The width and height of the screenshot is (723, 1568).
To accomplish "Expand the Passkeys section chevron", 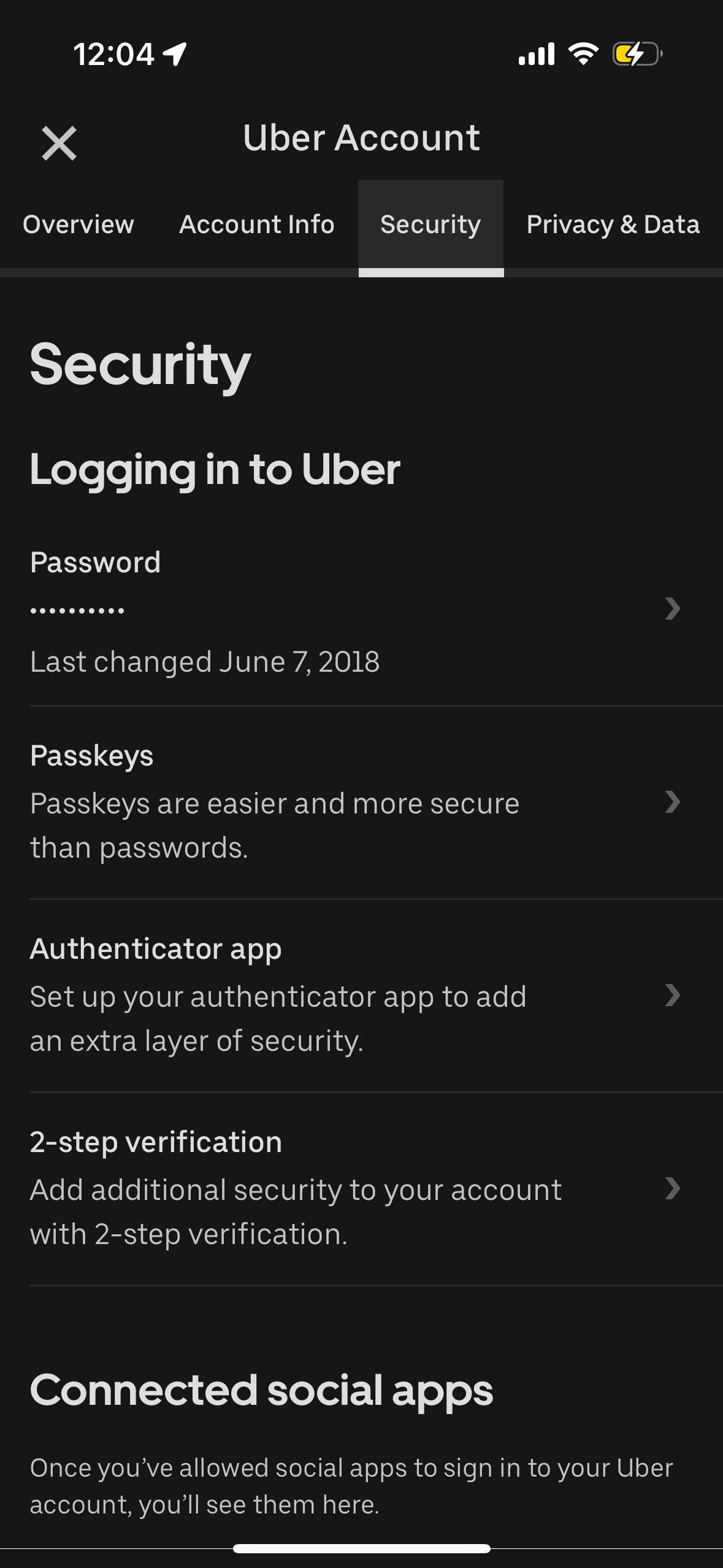I will pyautogui.click(x=673, y=802).
